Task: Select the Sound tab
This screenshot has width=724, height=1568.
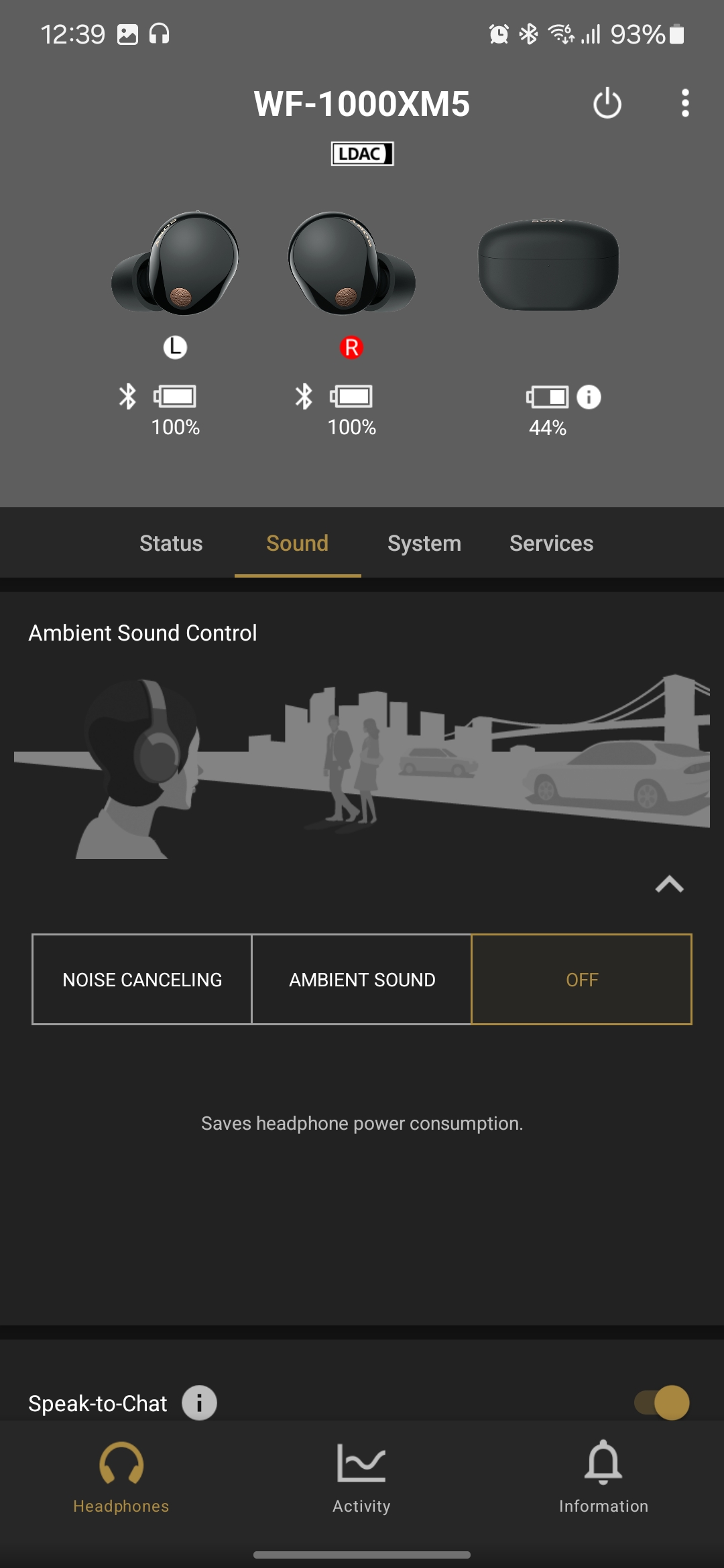Action: (297, 543)
